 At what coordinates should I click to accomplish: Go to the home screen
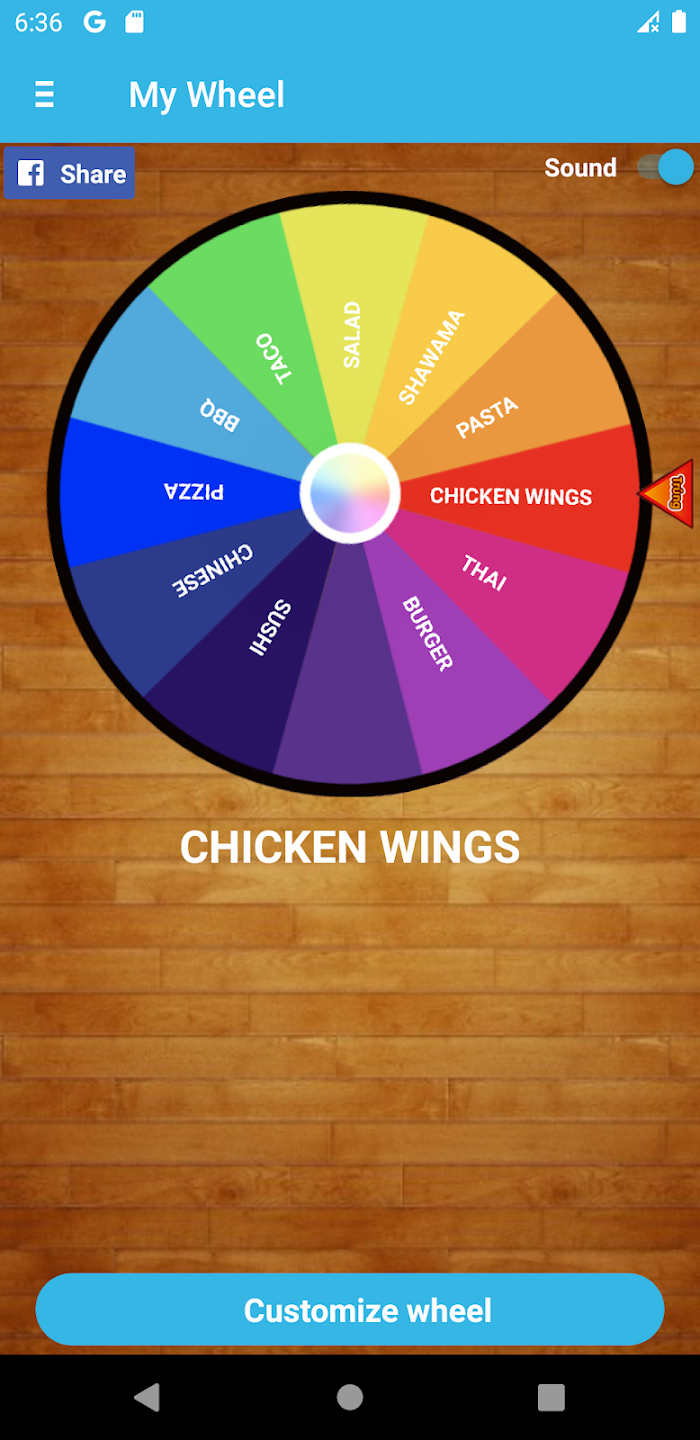(x=350, y=1397)
